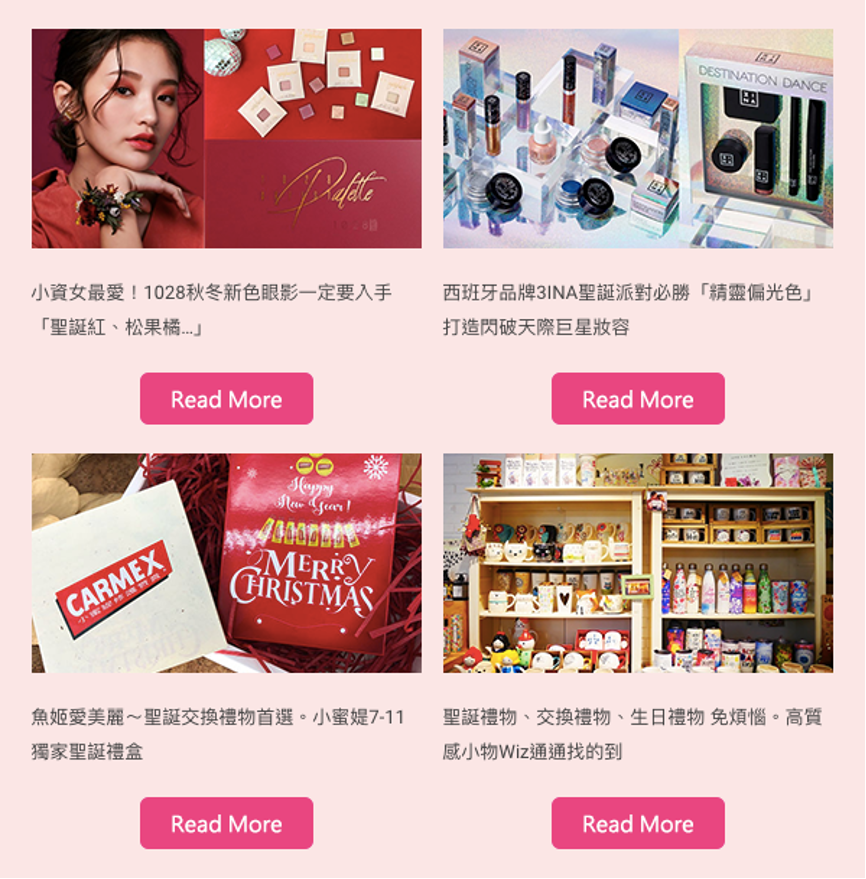866x879 pixels.
Task: Open the 1028 eyeshadow palette image
Action: [x=226, y=138]
